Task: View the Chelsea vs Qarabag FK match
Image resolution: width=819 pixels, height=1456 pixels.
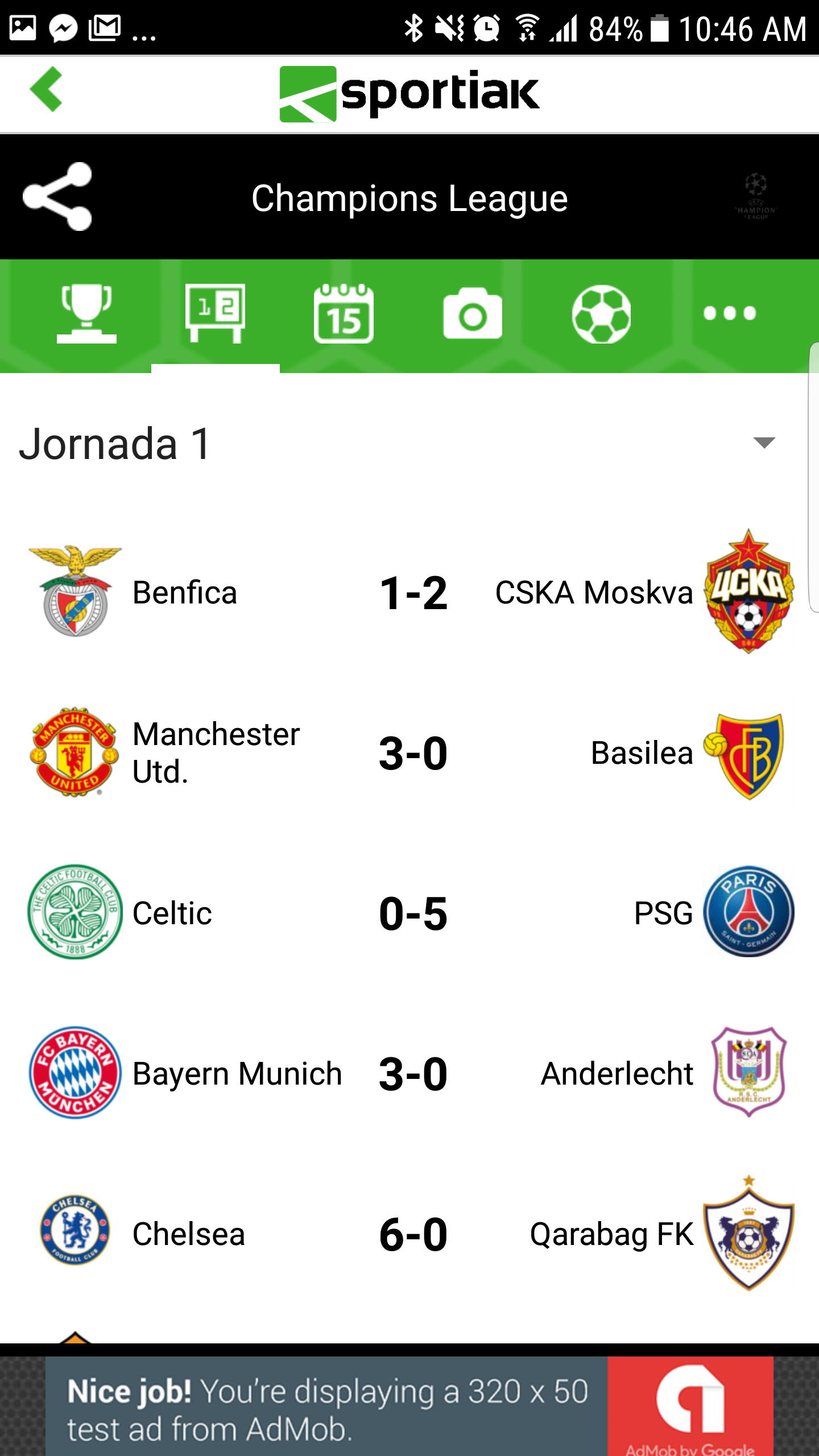Action: coord(413,1234)
